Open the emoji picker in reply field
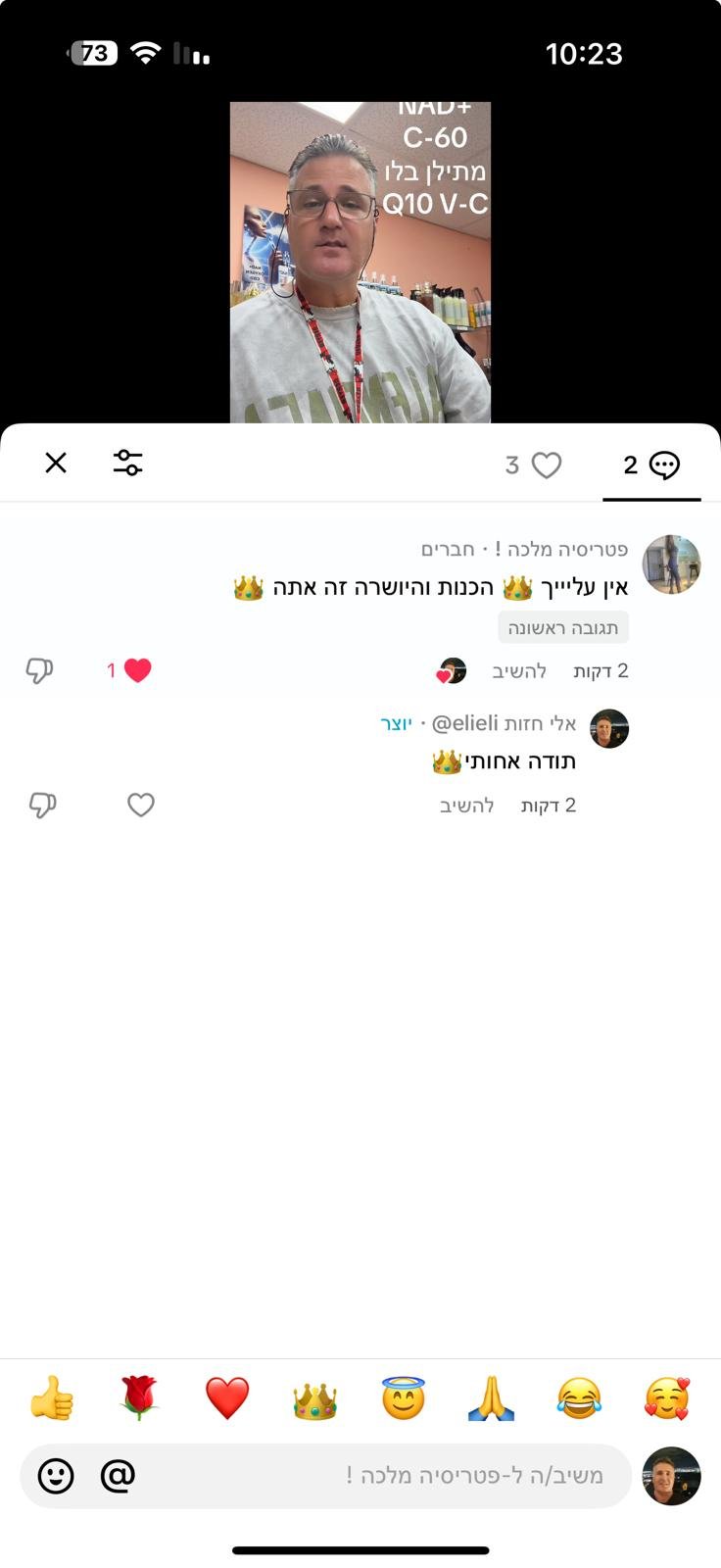This screenshot has width=721, height=1568. [x=56, y=1475]
